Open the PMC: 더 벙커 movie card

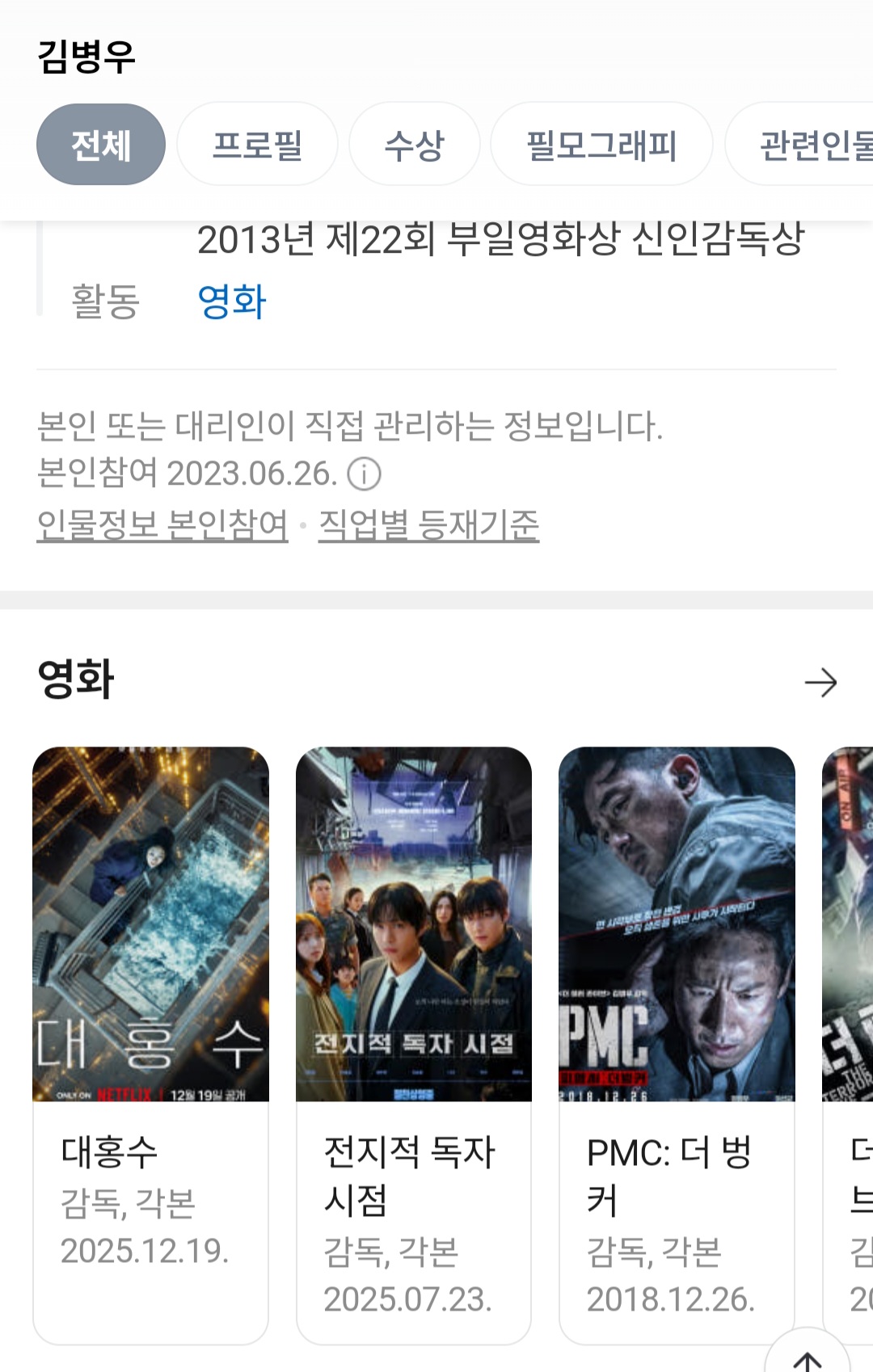coord(677,1042)
